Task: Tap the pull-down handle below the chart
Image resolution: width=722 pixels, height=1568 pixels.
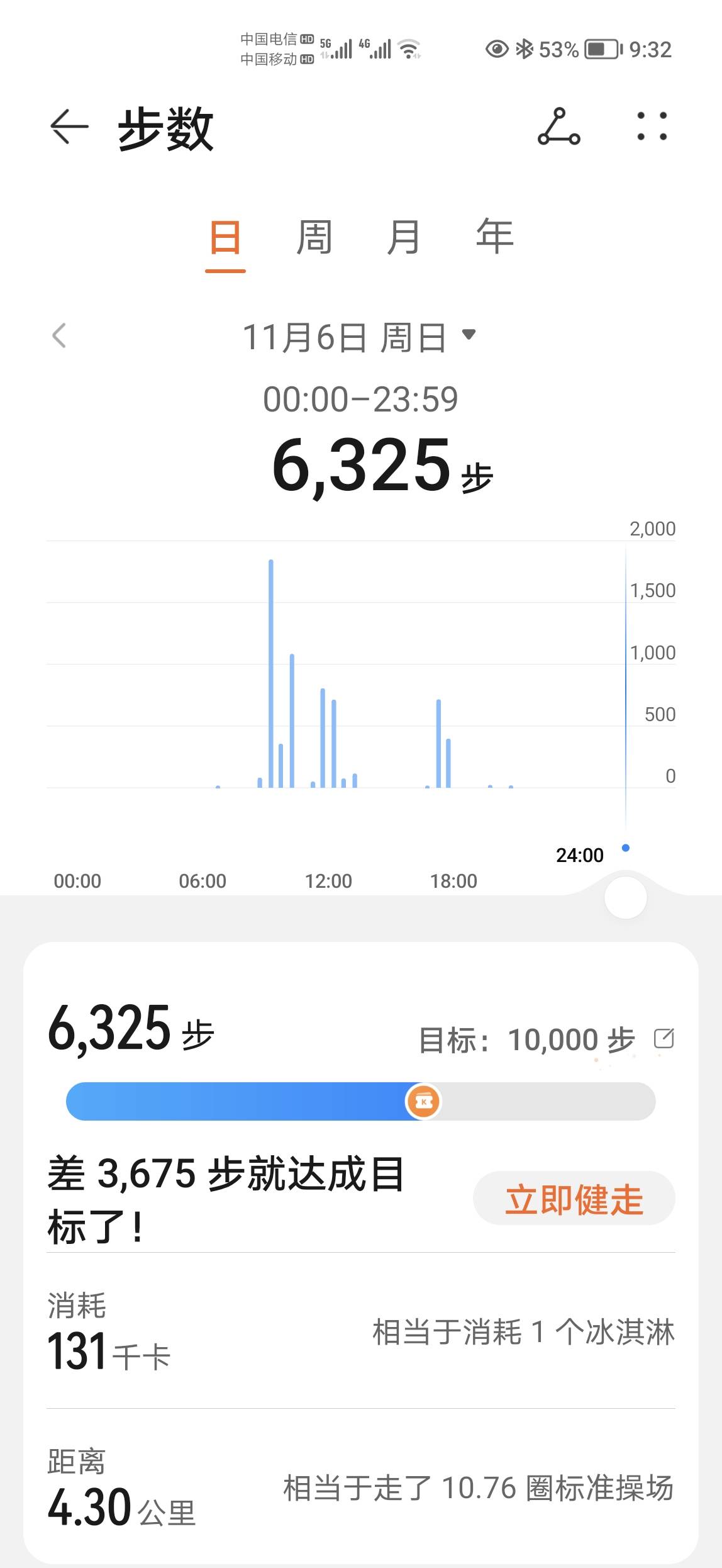Action: tap(625, 899)
